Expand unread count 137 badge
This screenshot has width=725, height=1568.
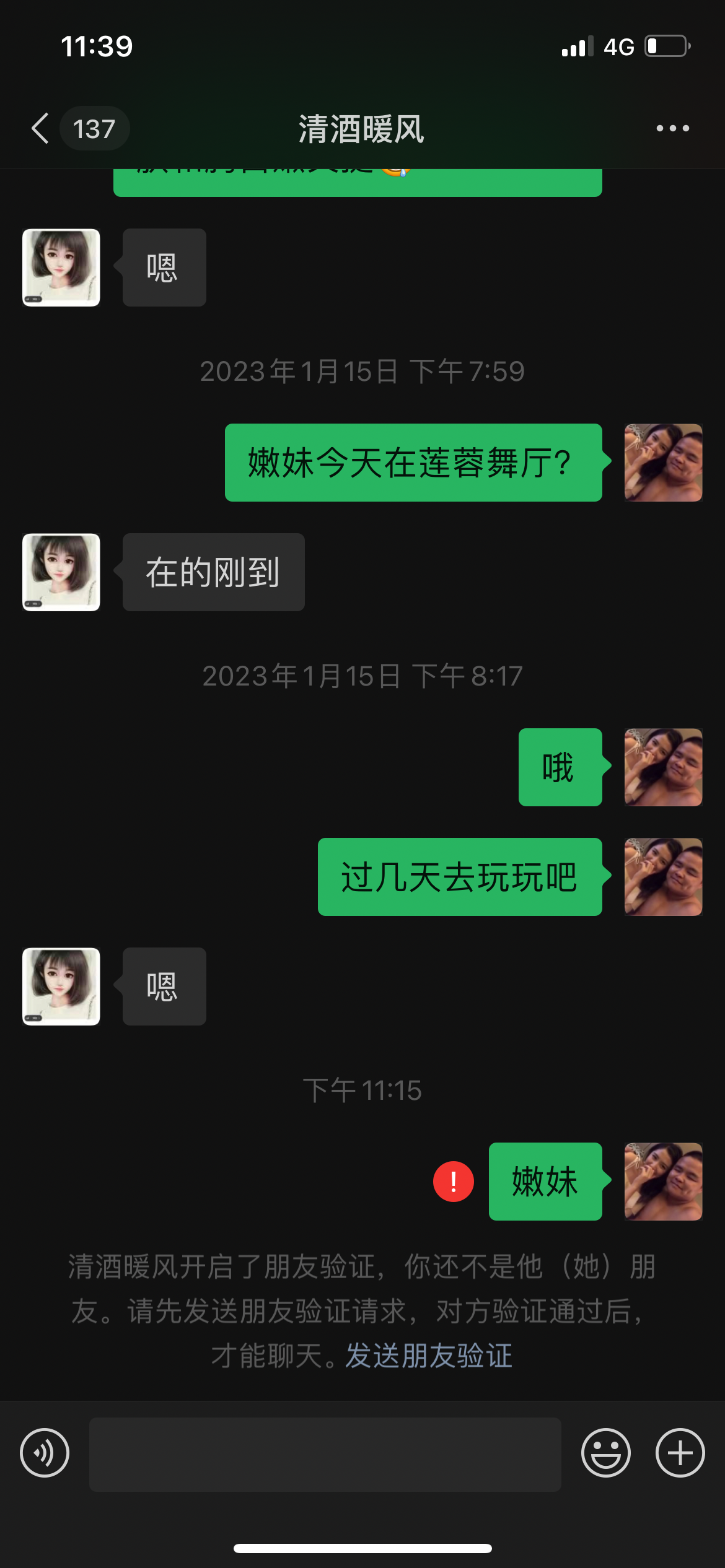coord(94,128)
